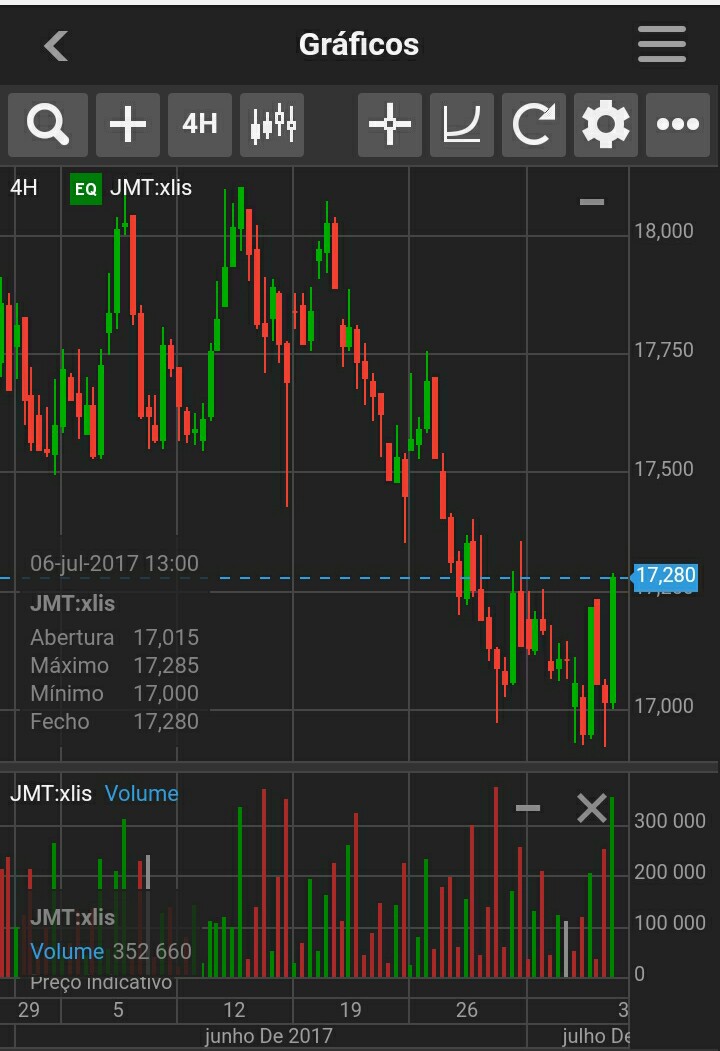Open chart settings gear
Viewport: 720px width, 1051px height.
click(x=606, y=125)
